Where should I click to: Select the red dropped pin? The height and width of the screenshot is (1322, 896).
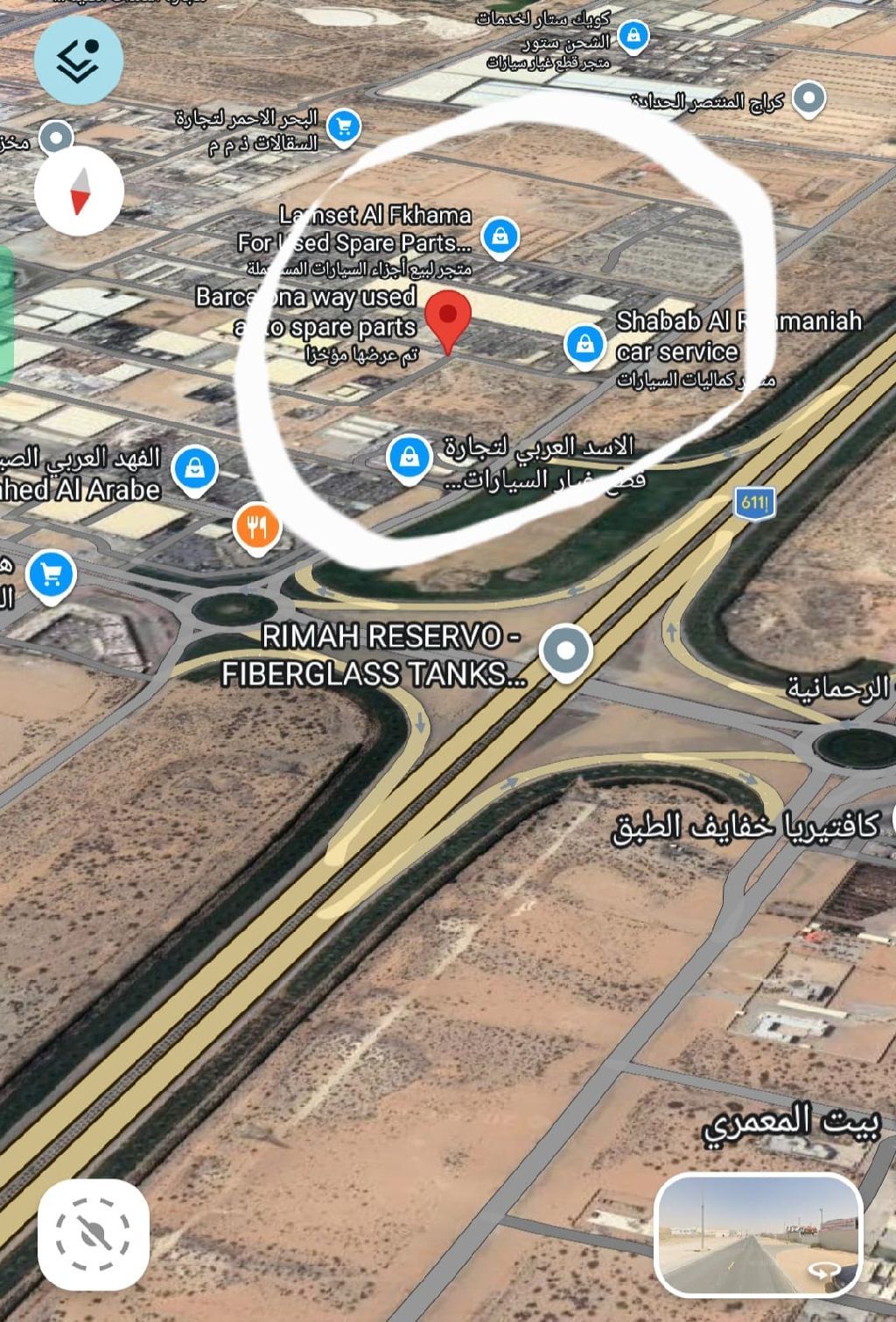[x=448, y=317]
